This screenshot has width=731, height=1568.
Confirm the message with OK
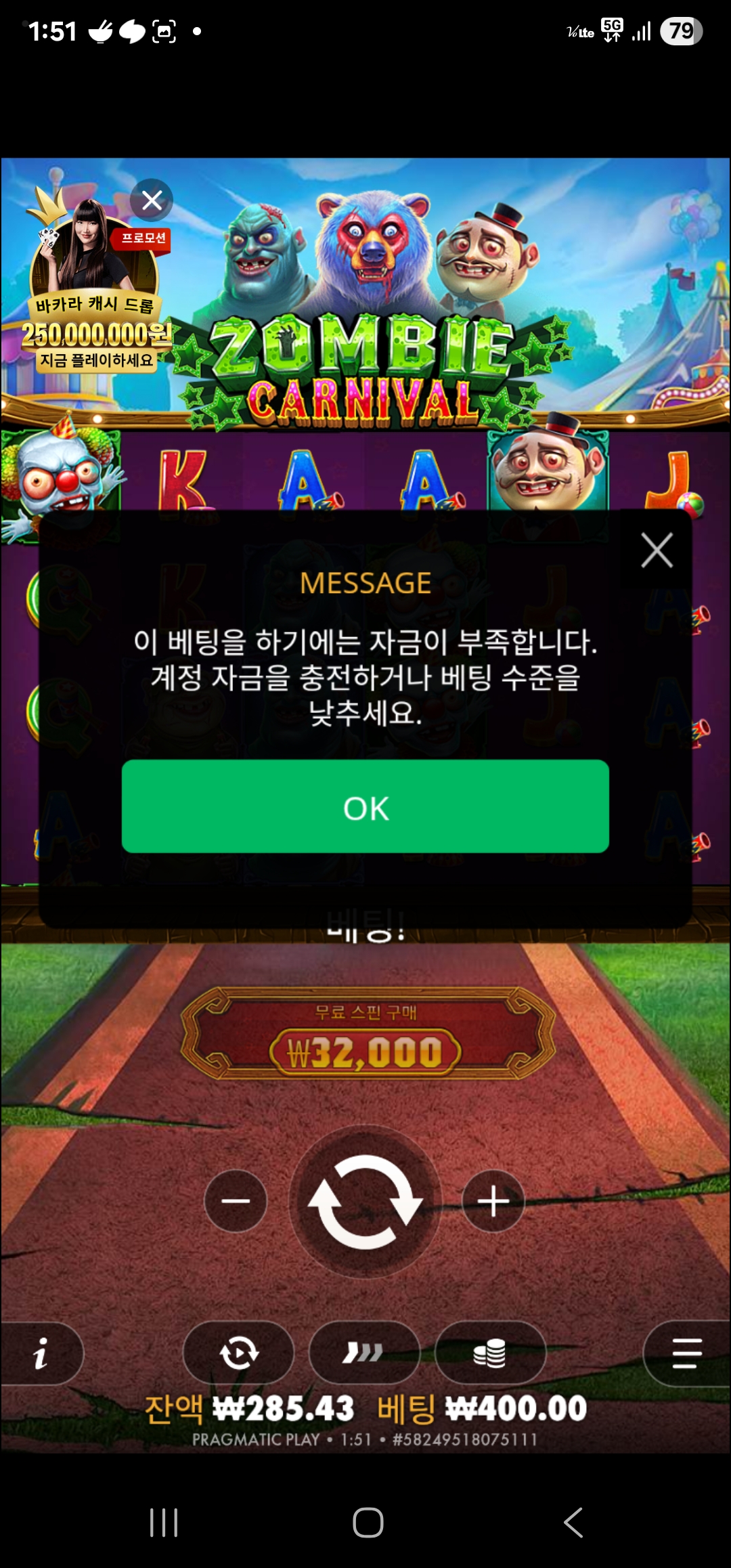pyautogui.click(x=365, y=806)
